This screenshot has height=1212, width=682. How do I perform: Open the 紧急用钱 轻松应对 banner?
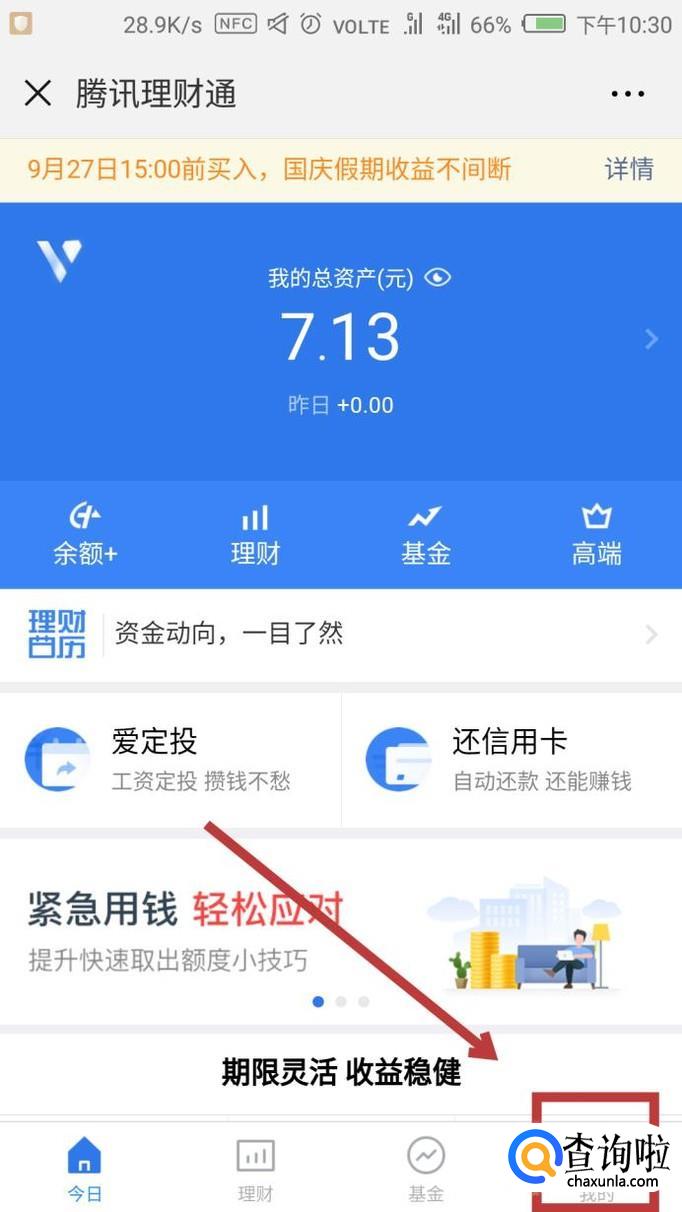point(340,930)
